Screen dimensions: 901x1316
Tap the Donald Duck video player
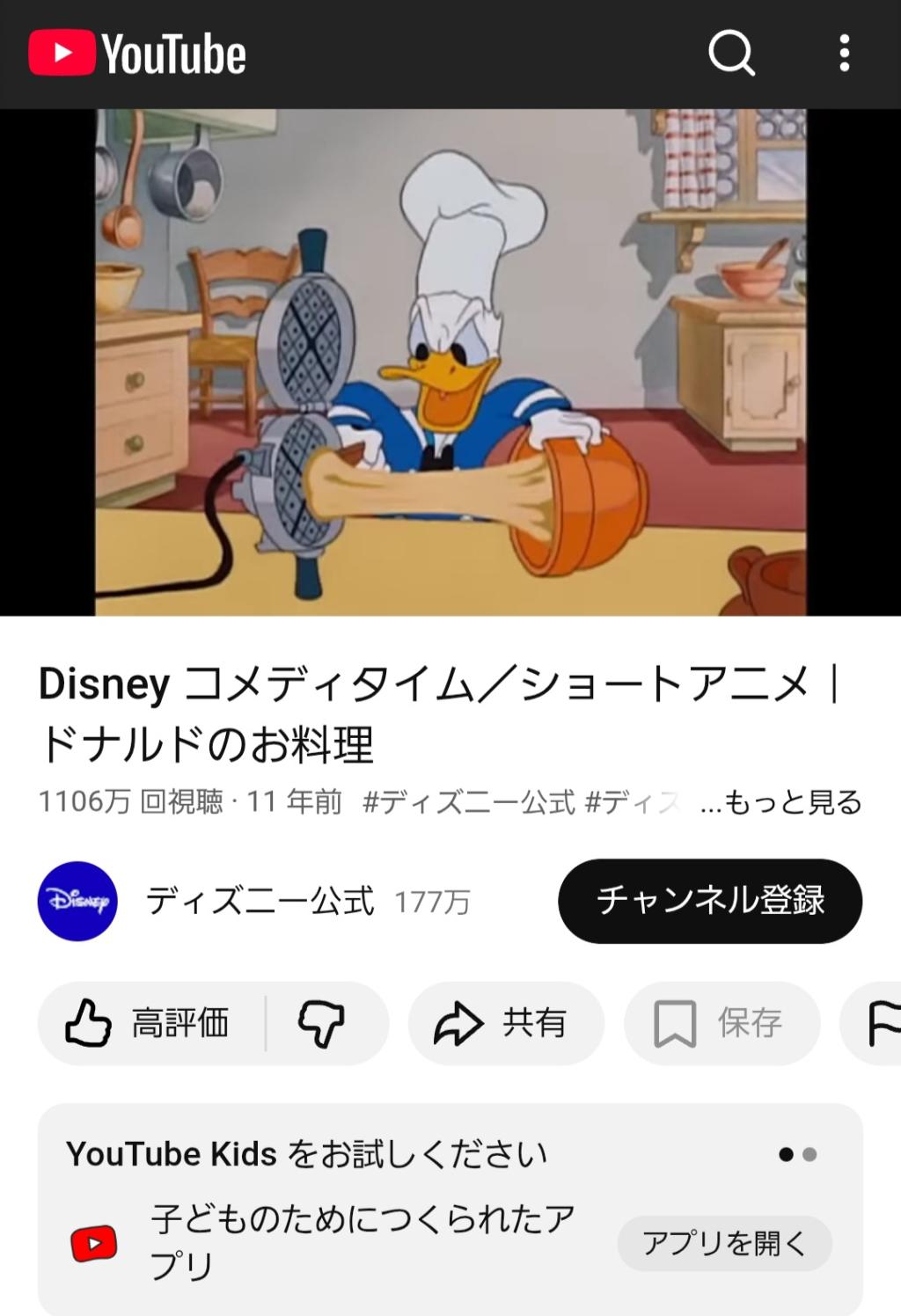pyautogui.click(x=450, y=362)
